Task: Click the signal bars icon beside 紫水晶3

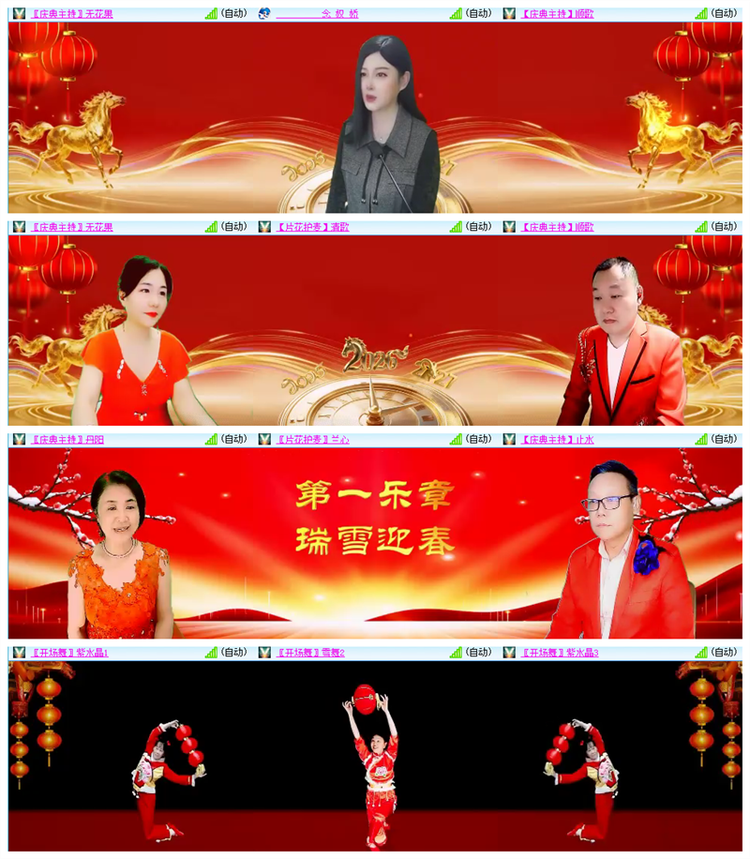Action: [x=702, y=652]
